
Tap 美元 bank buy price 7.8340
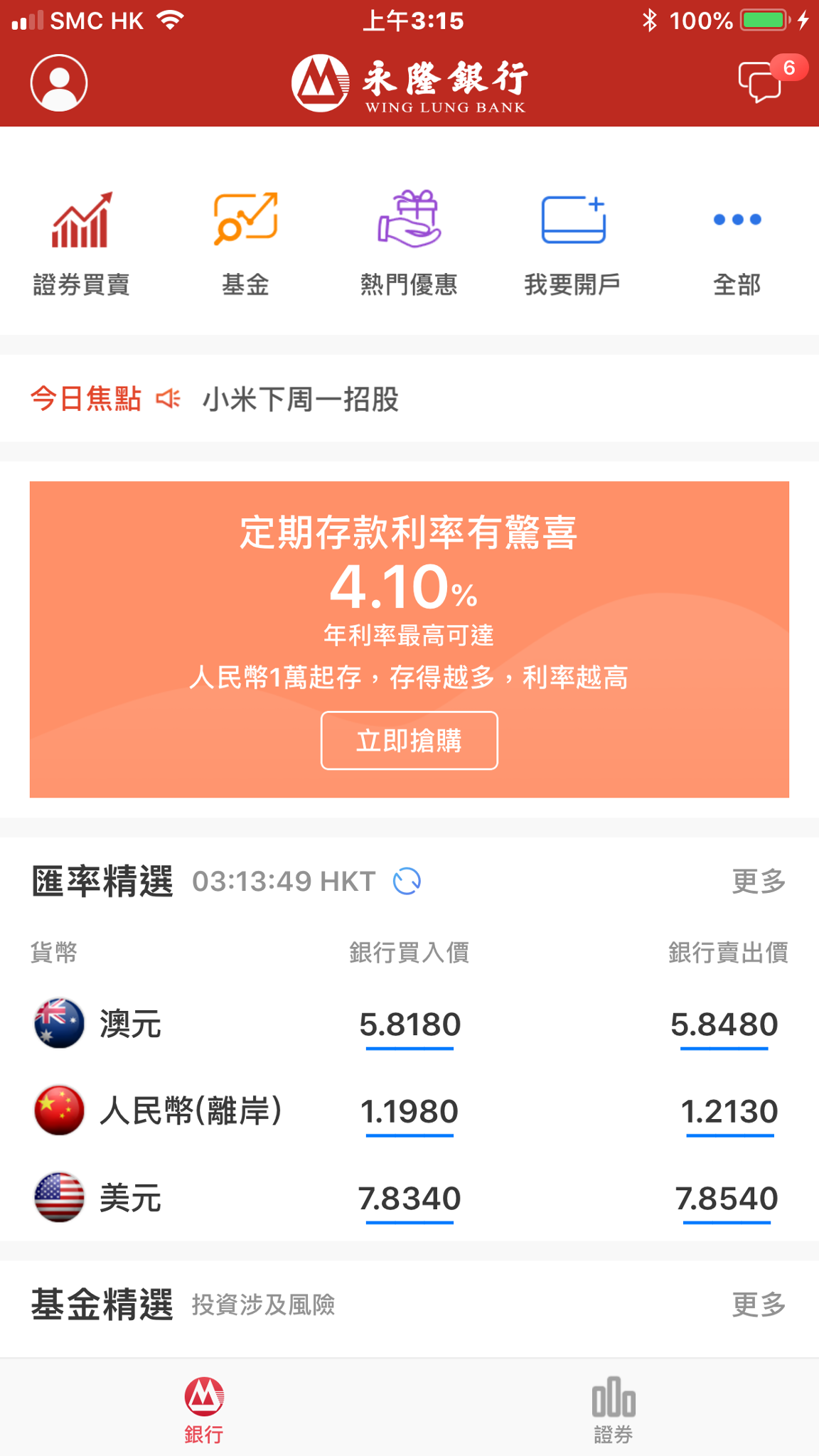click(x=409, y=1199)
